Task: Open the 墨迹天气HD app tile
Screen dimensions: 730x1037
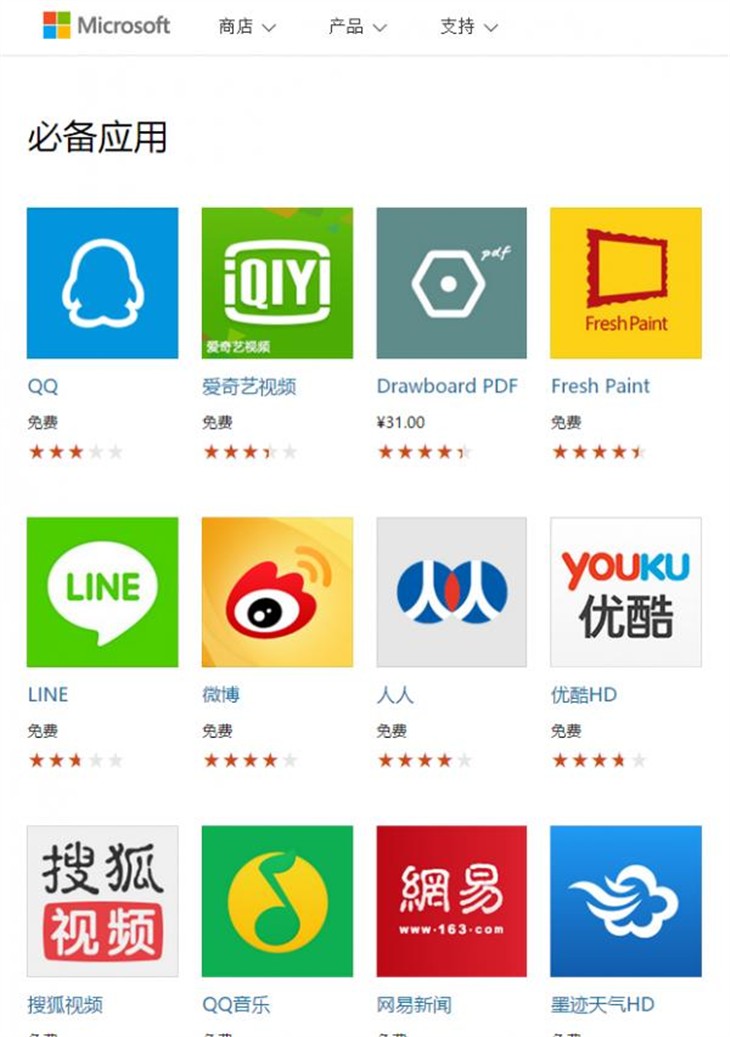Action: coord(626,901)
